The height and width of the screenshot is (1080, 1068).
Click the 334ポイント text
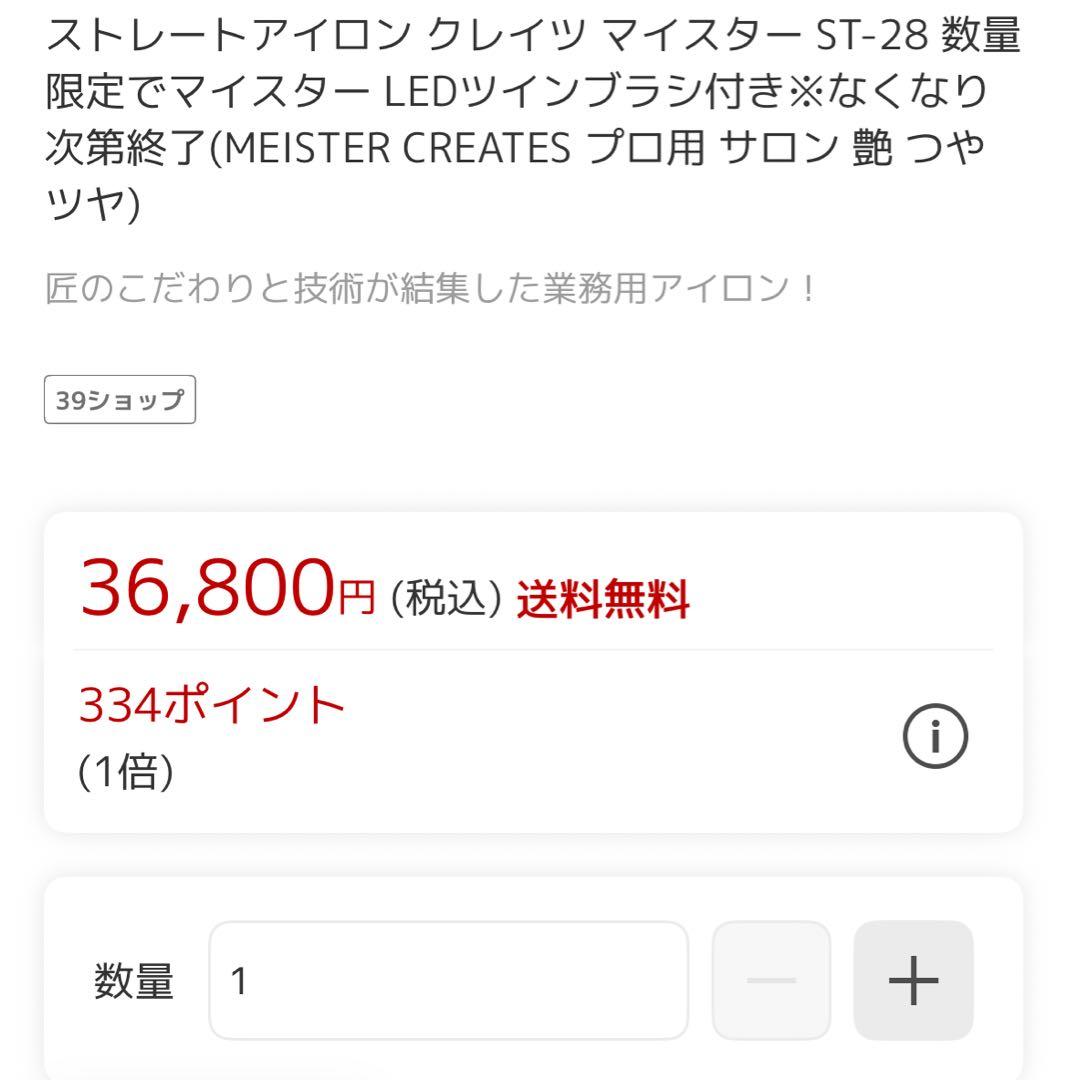[210, 702]
